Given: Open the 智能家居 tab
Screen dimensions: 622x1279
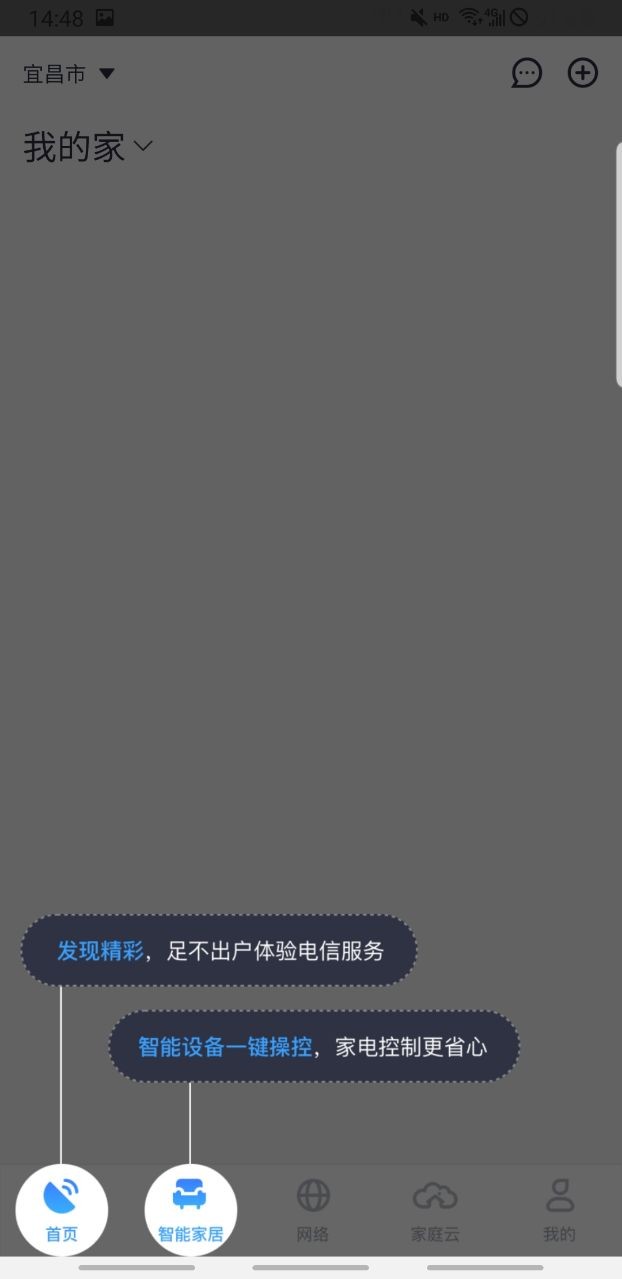Looking at the screenshot, I should click(x=190, y=1210).
